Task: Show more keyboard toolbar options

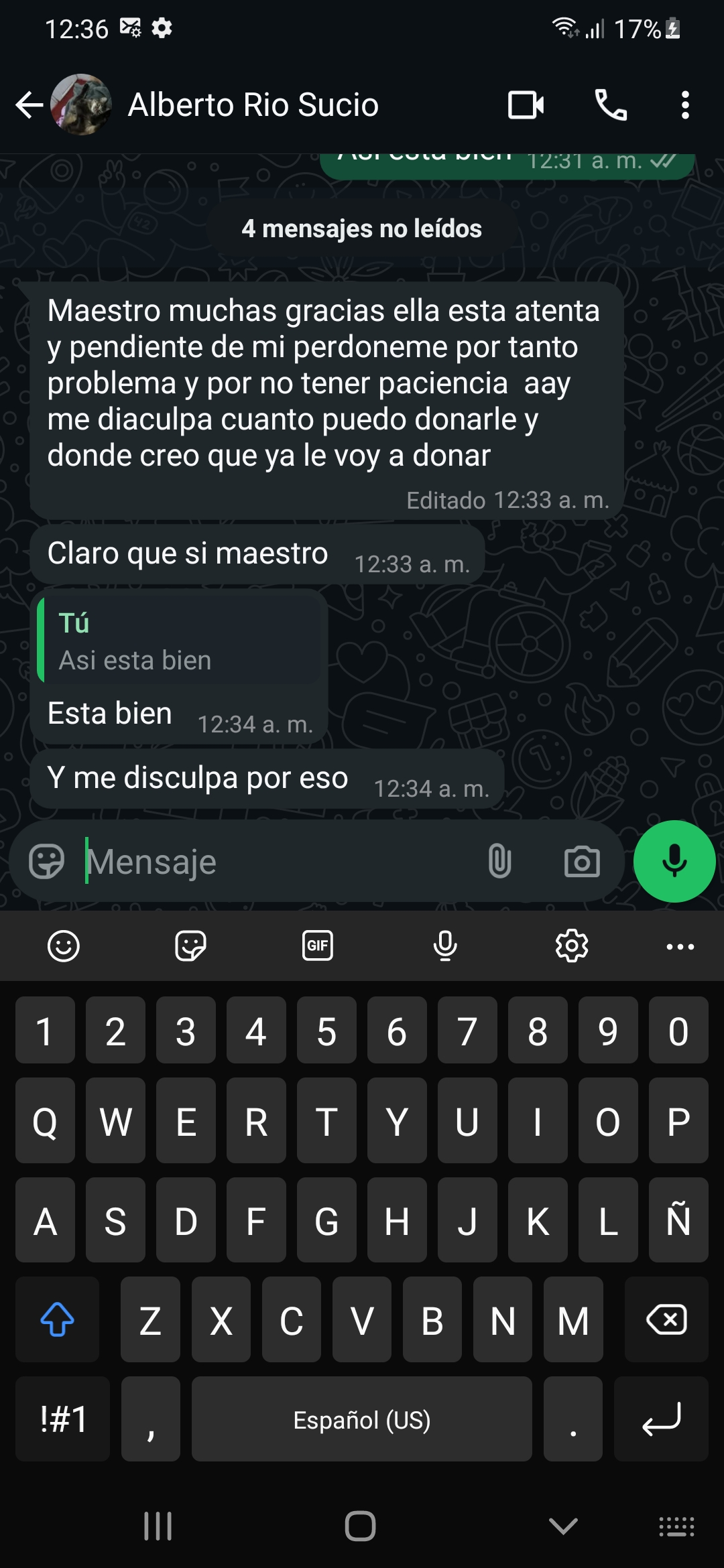Action: pyautogui.click(x=680, y=946)
